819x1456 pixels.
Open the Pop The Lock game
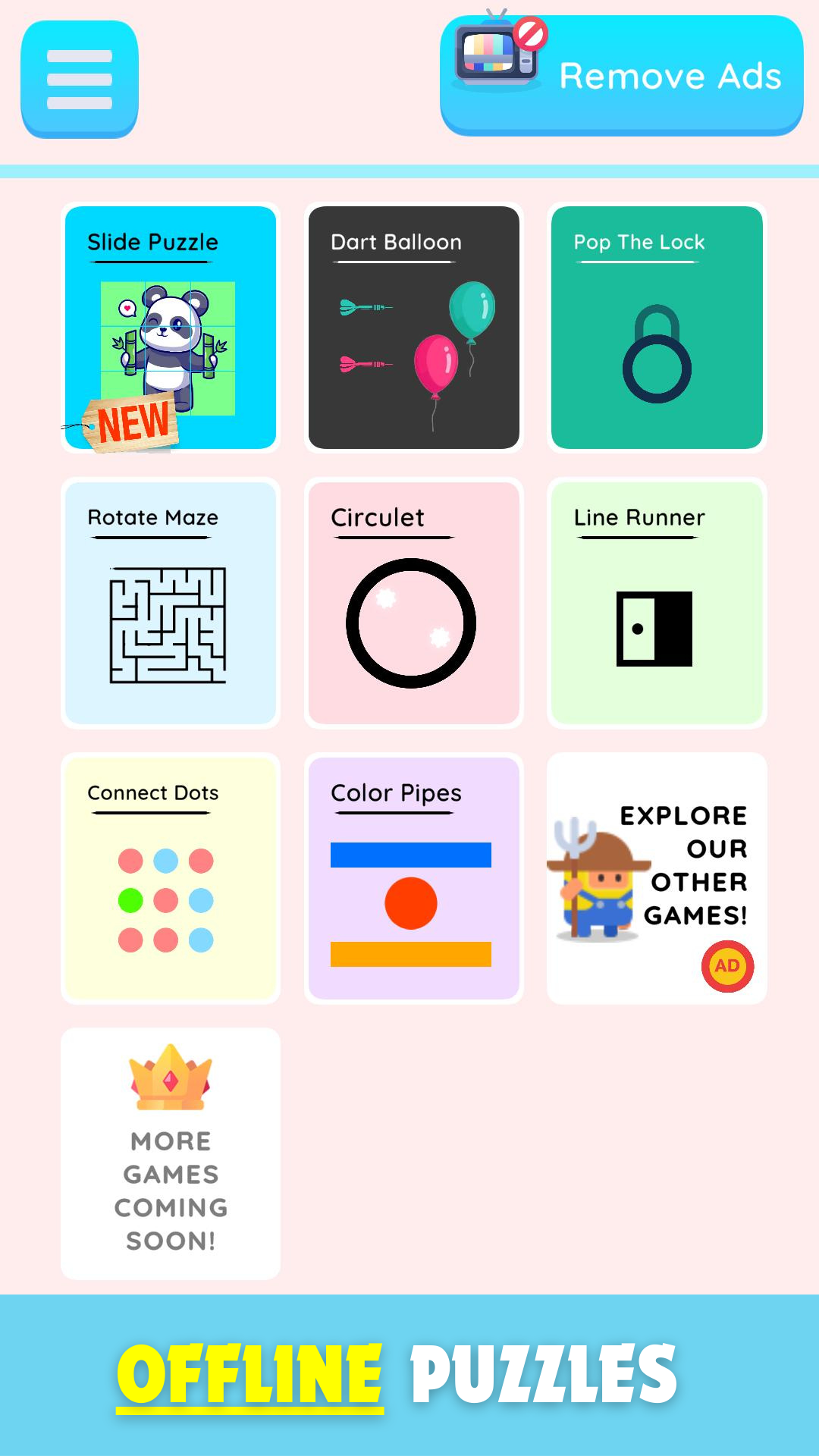click(x=657, y=328)
